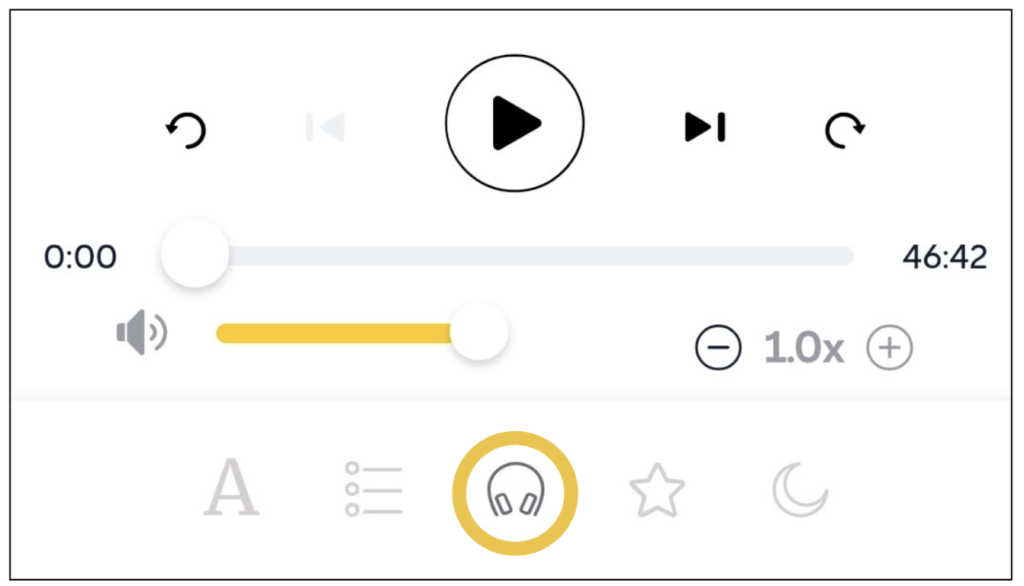Go to the previous track
This screenshot has width=1024, height=586.
pyautogui.click(x=325, y=127)
